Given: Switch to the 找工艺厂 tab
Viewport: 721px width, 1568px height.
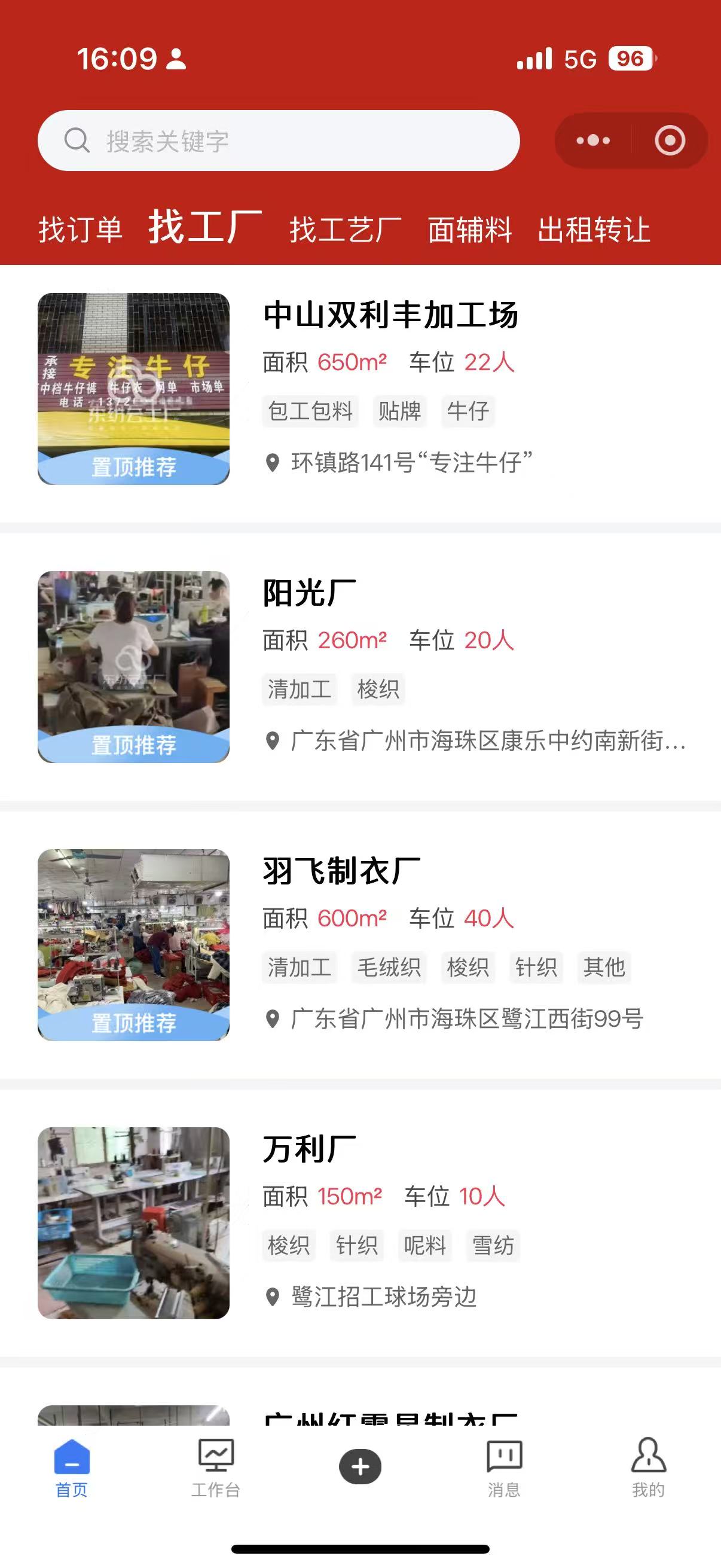Looking at the screenshot, I should coord(345,230).
